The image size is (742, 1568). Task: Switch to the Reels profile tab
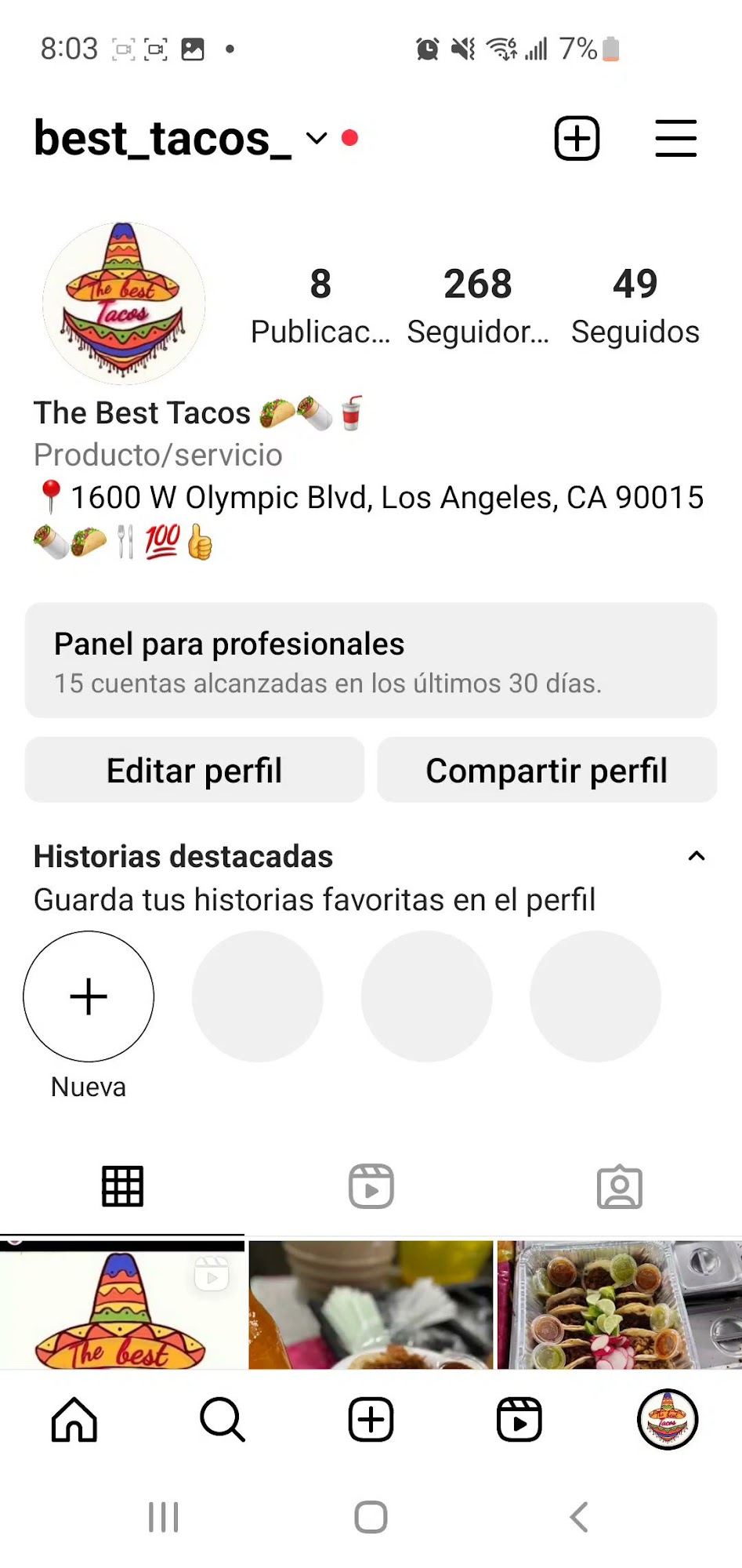[371, 1186]
